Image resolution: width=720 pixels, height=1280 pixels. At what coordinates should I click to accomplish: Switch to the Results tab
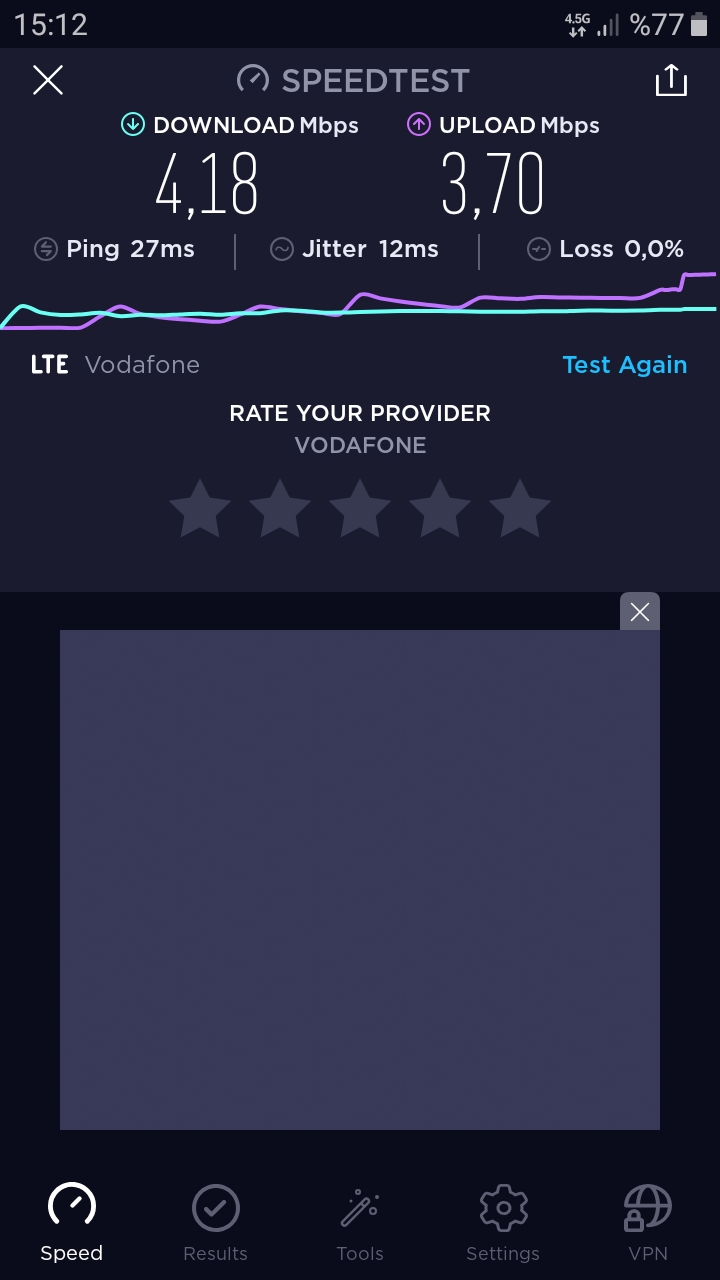coord(215,1222)
